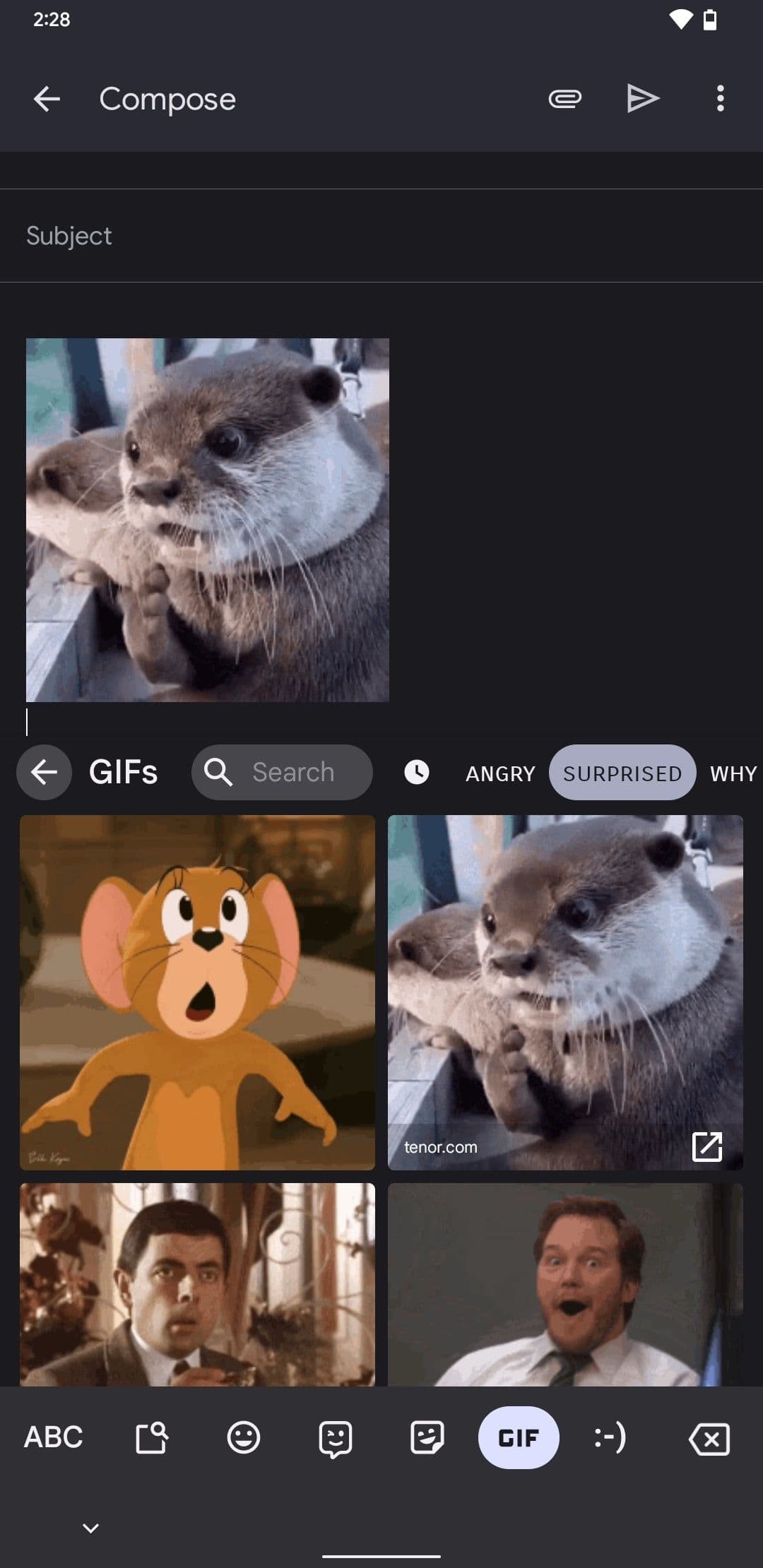Screen dimensions: 763x1568
Task: Insert the surprised Jerry mouse GIF
Action: (197, 992)
